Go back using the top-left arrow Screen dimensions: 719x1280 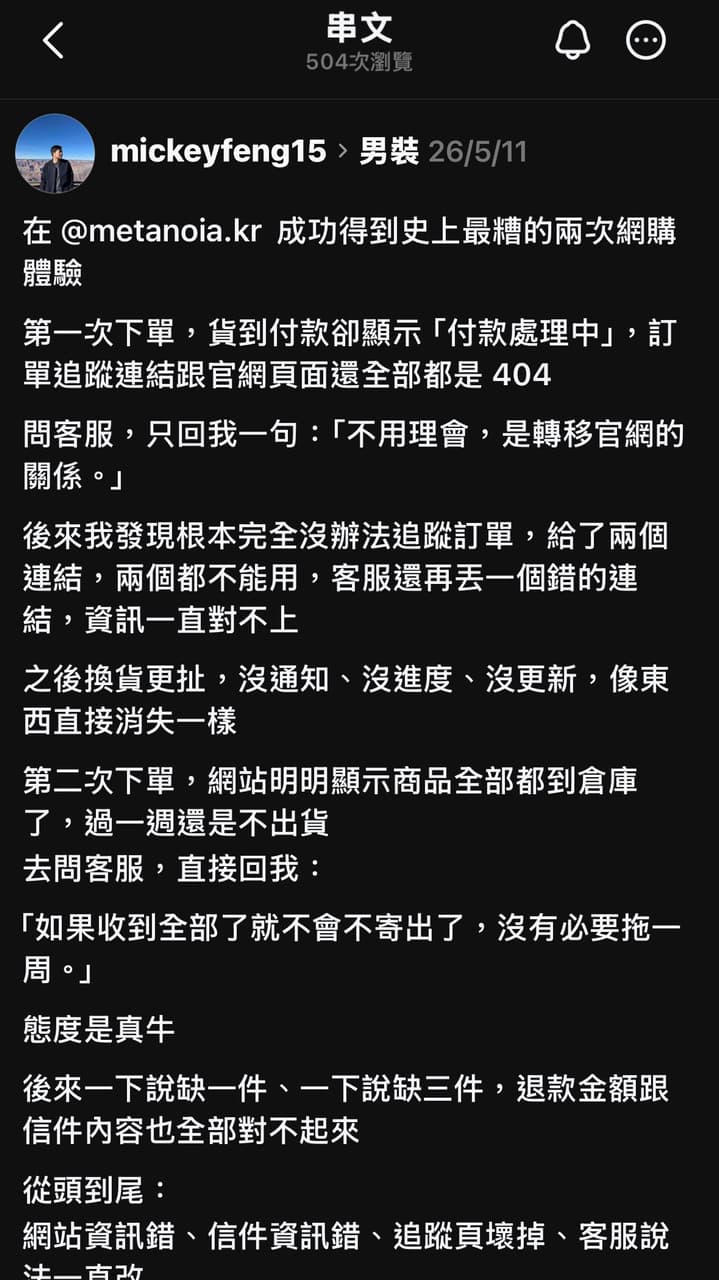tap(53, 41)
